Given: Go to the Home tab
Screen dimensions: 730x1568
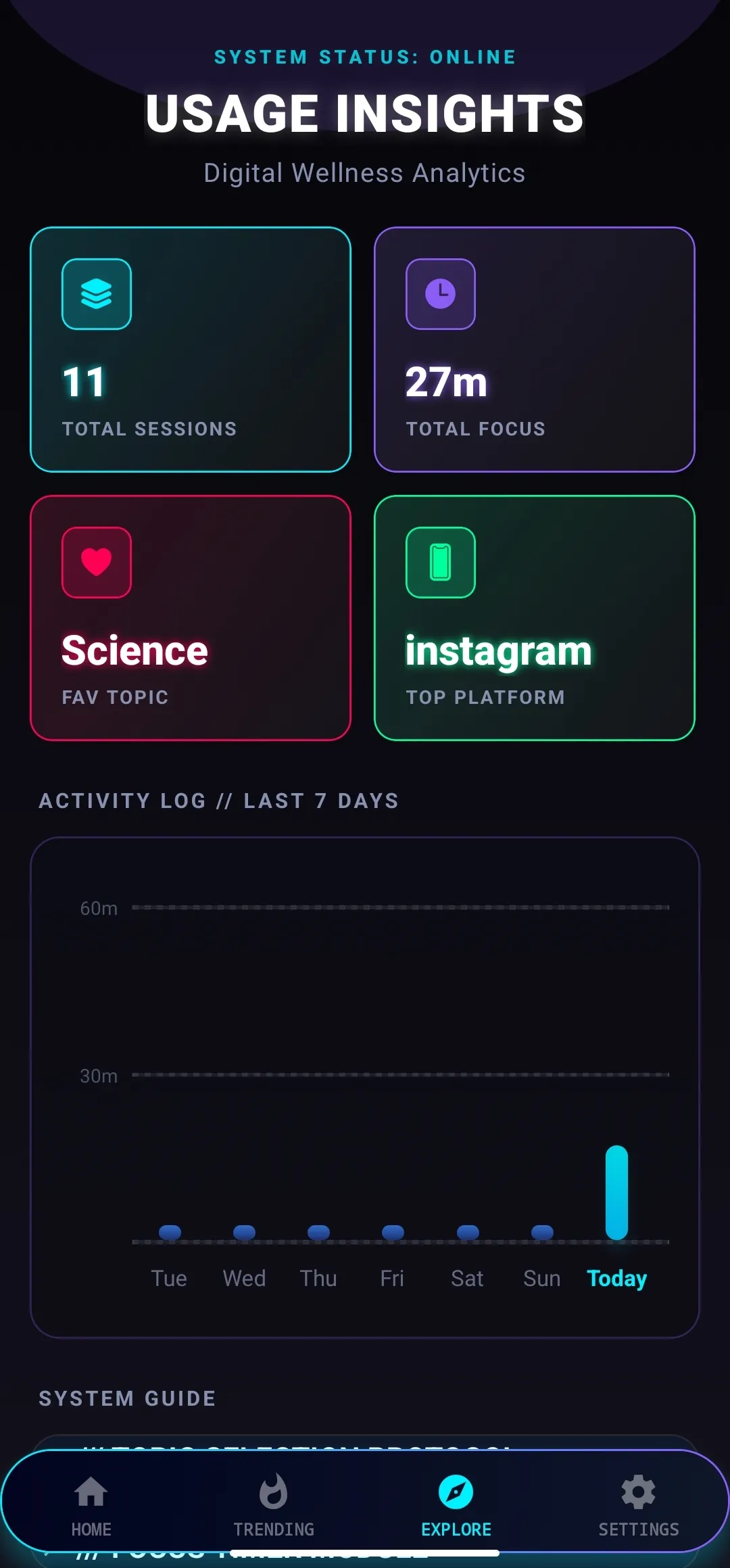Looking at the screenshot, I should pyautogui.click(x=91, y=1504).
